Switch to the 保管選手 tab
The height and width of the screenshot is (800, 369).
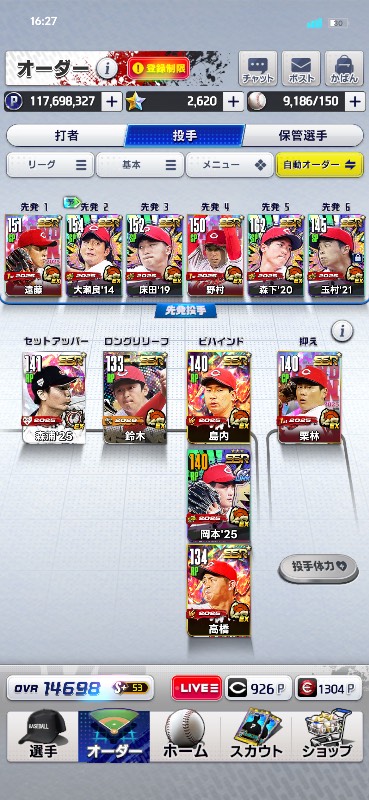coord(303,136)
